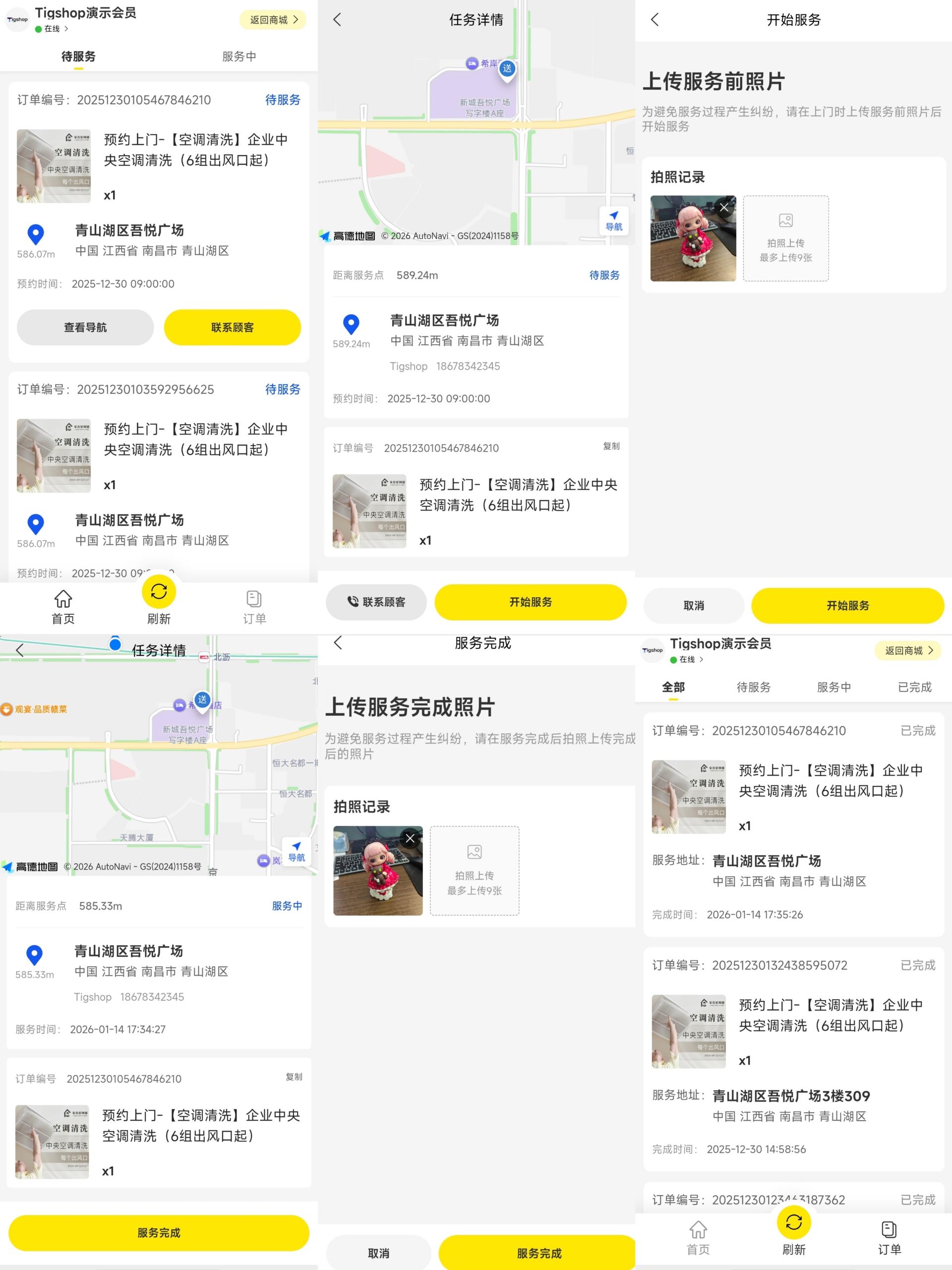Tap the 服务完成 button to finish service
952x1270 pixels.
159,1233
